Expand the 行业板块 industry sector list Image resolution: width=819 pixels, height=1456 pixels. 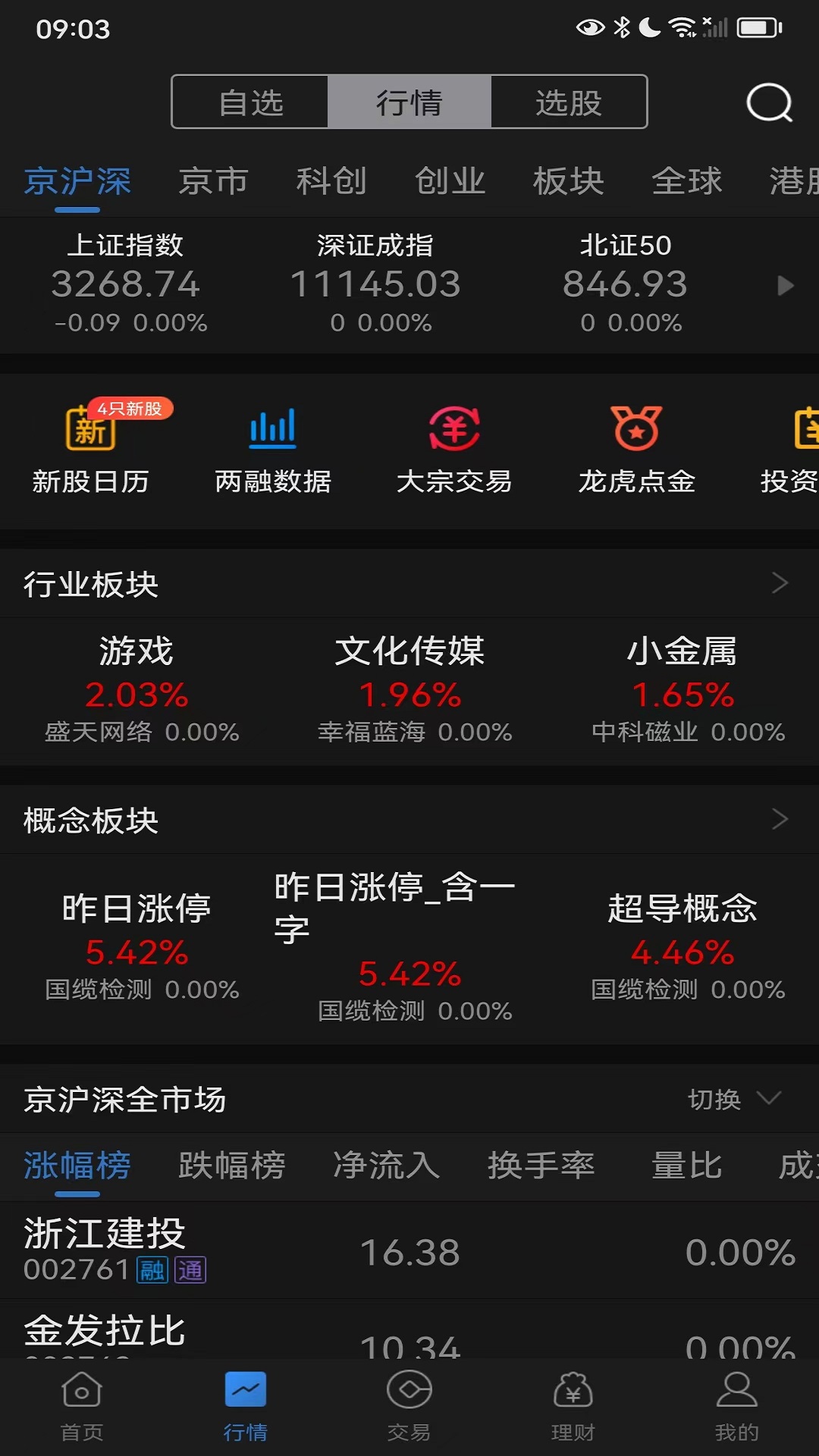click(780, 583)
